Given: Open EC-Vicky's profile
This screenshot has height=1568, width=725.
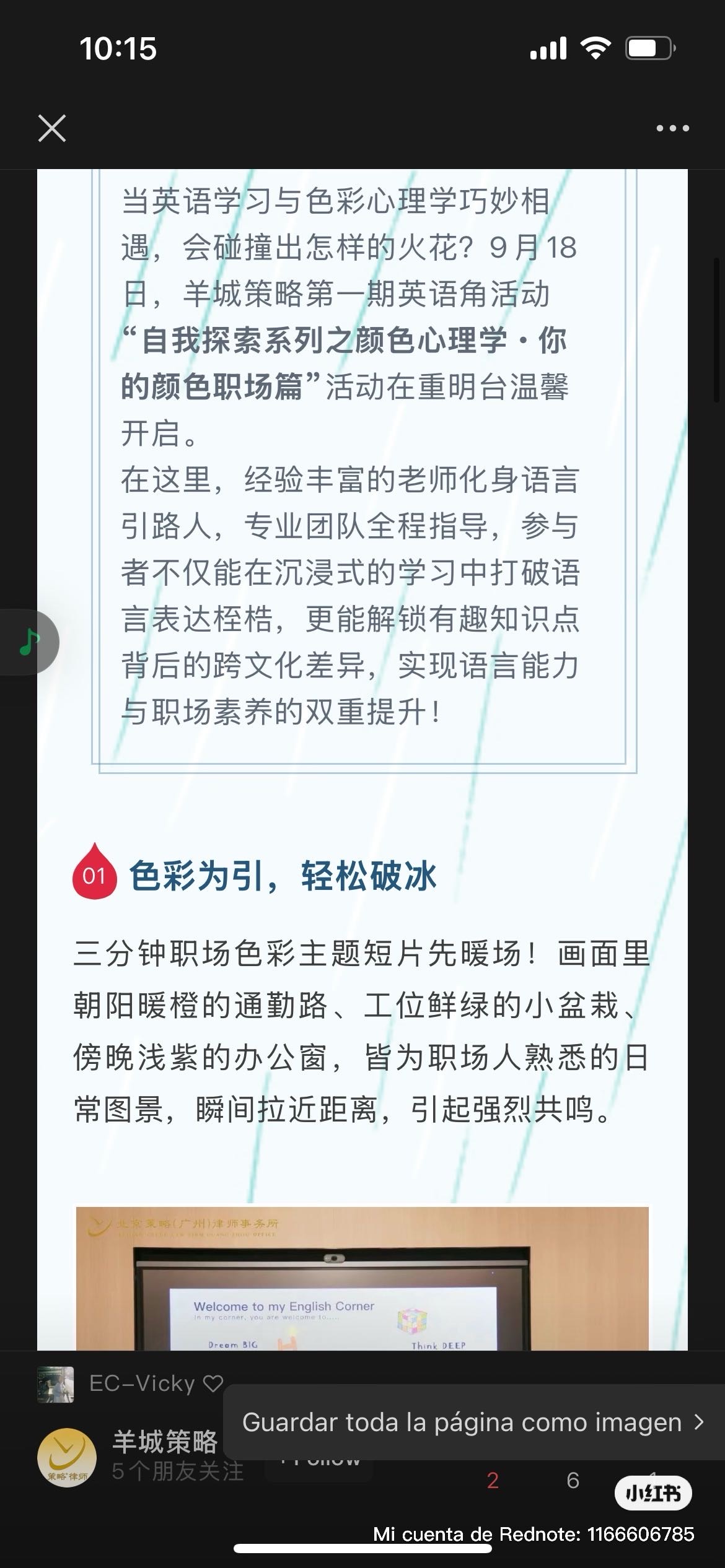Looking at the screenshot, I should coord(141,1383).
